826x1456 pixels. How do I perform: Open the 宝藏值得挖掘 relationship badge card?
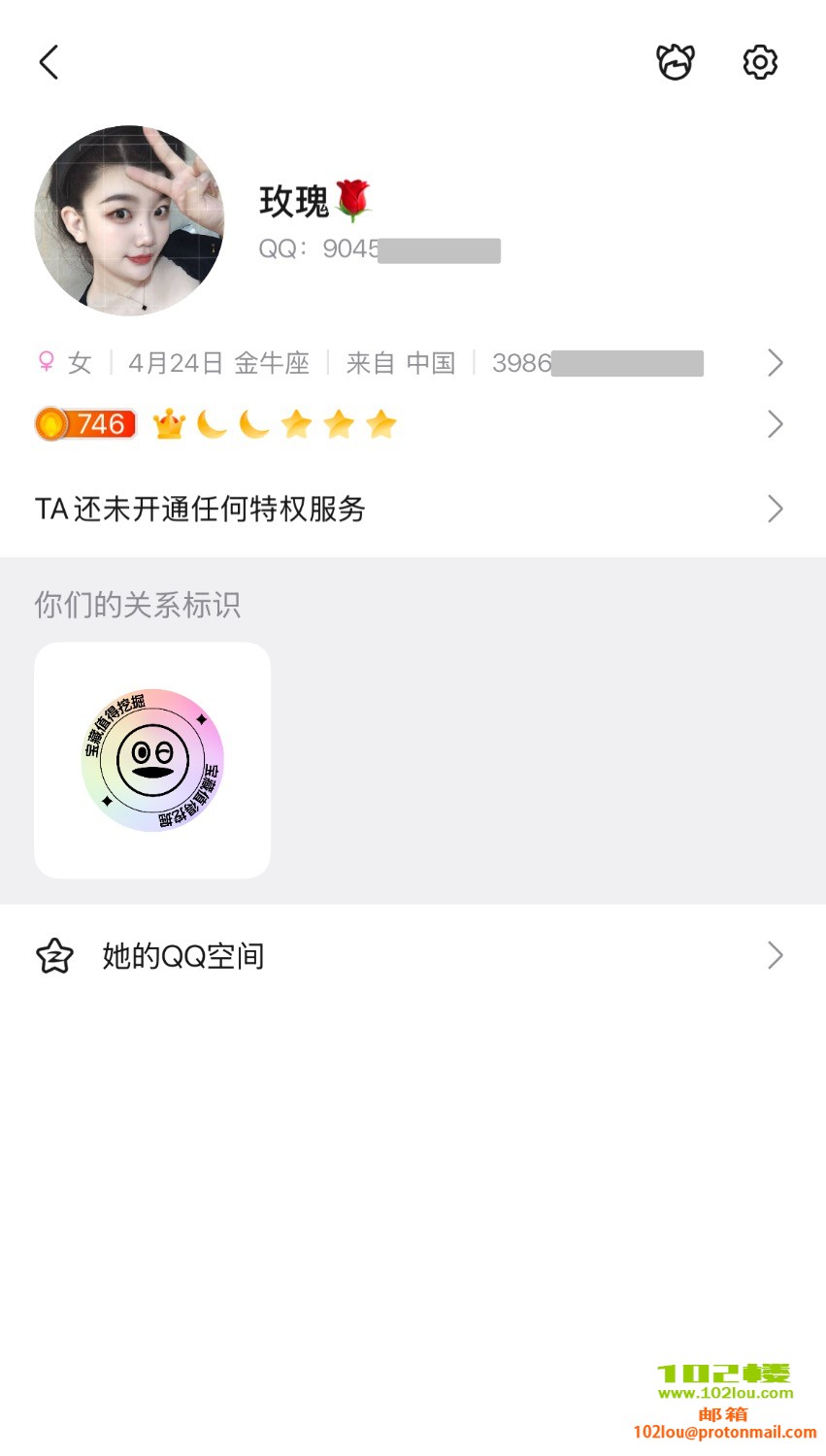152,760
